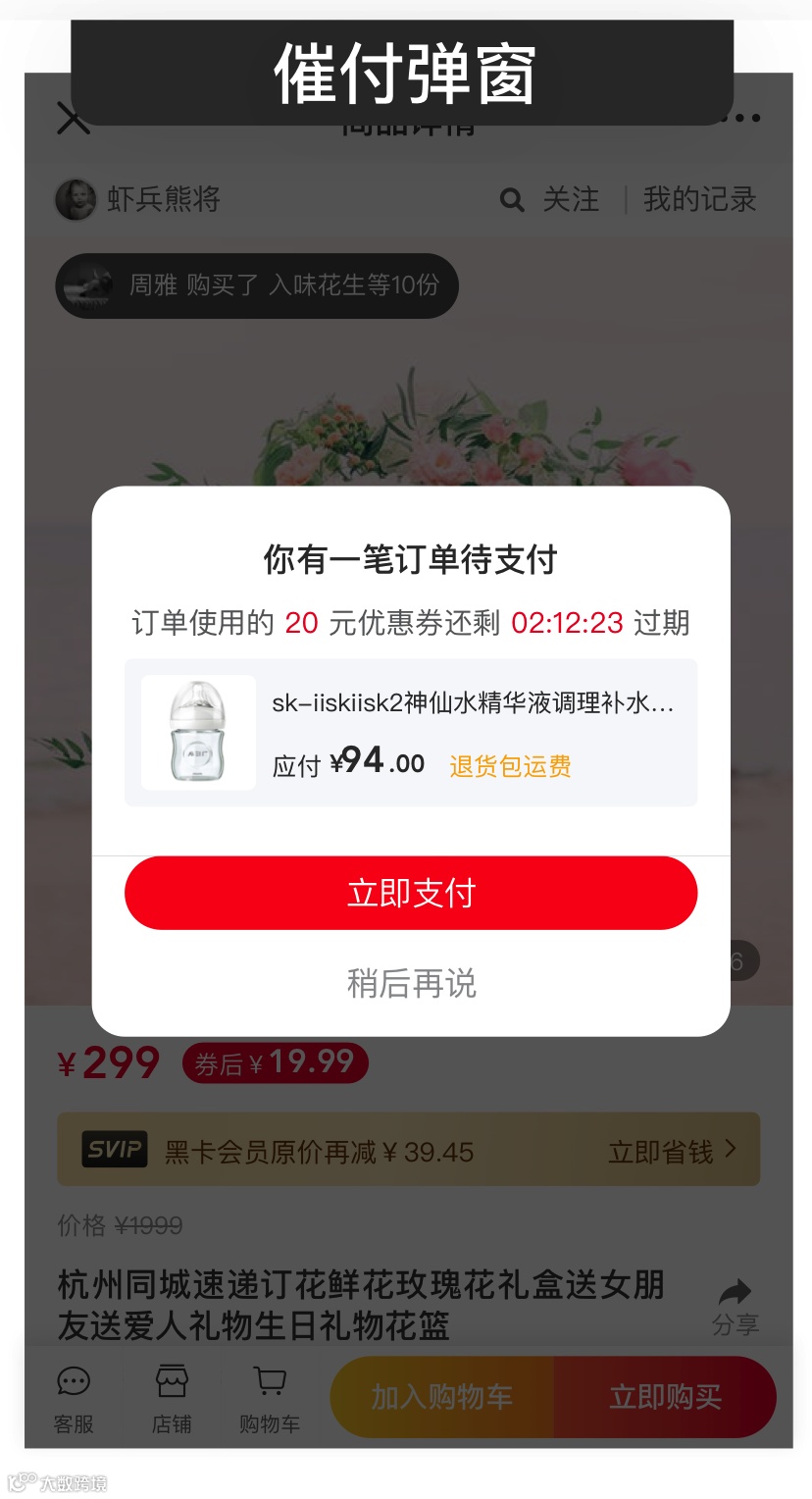Close the product detail page with X

pyautogui.click(x=72, y=118)
